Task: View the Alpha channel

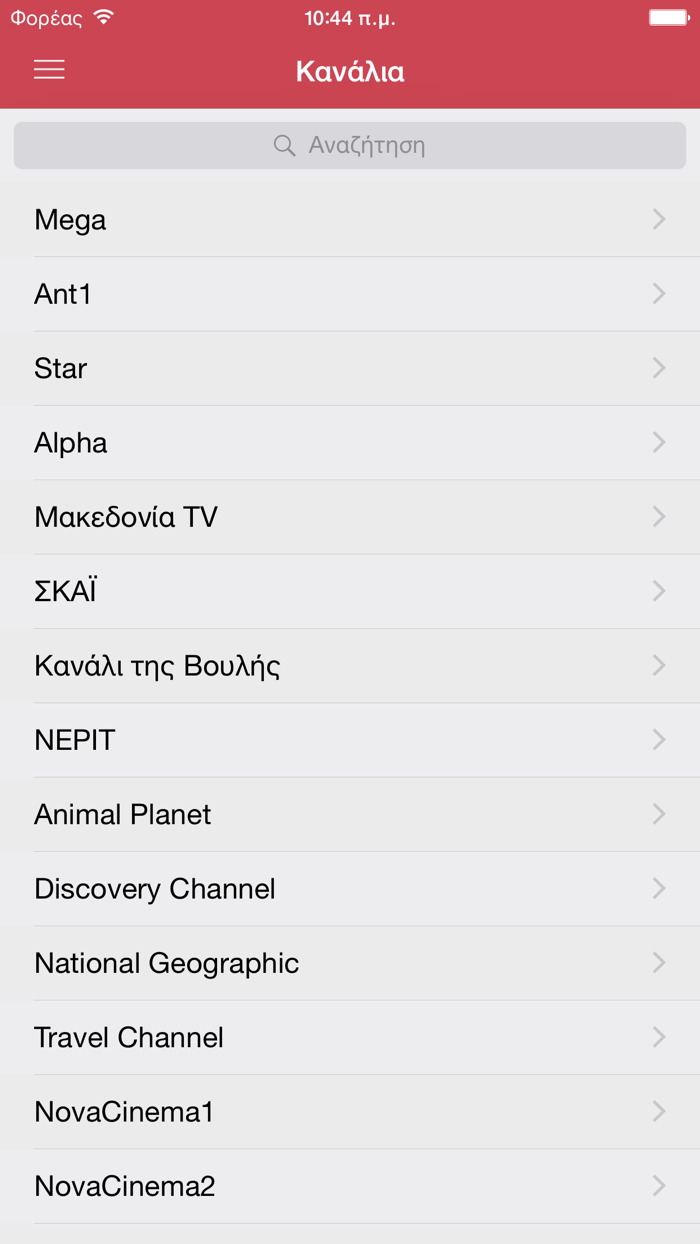Action: coord(350,443)
